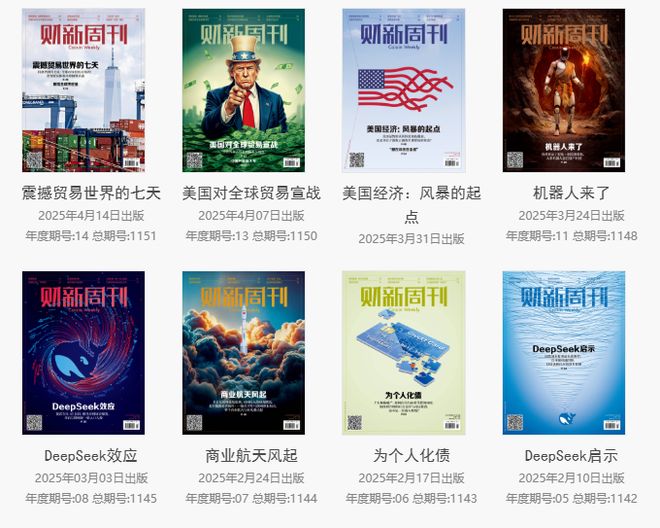The image size is (660, 528).
Task: View the 美国经济:风暴的起点 issue
Action: [x=403, y=90]
